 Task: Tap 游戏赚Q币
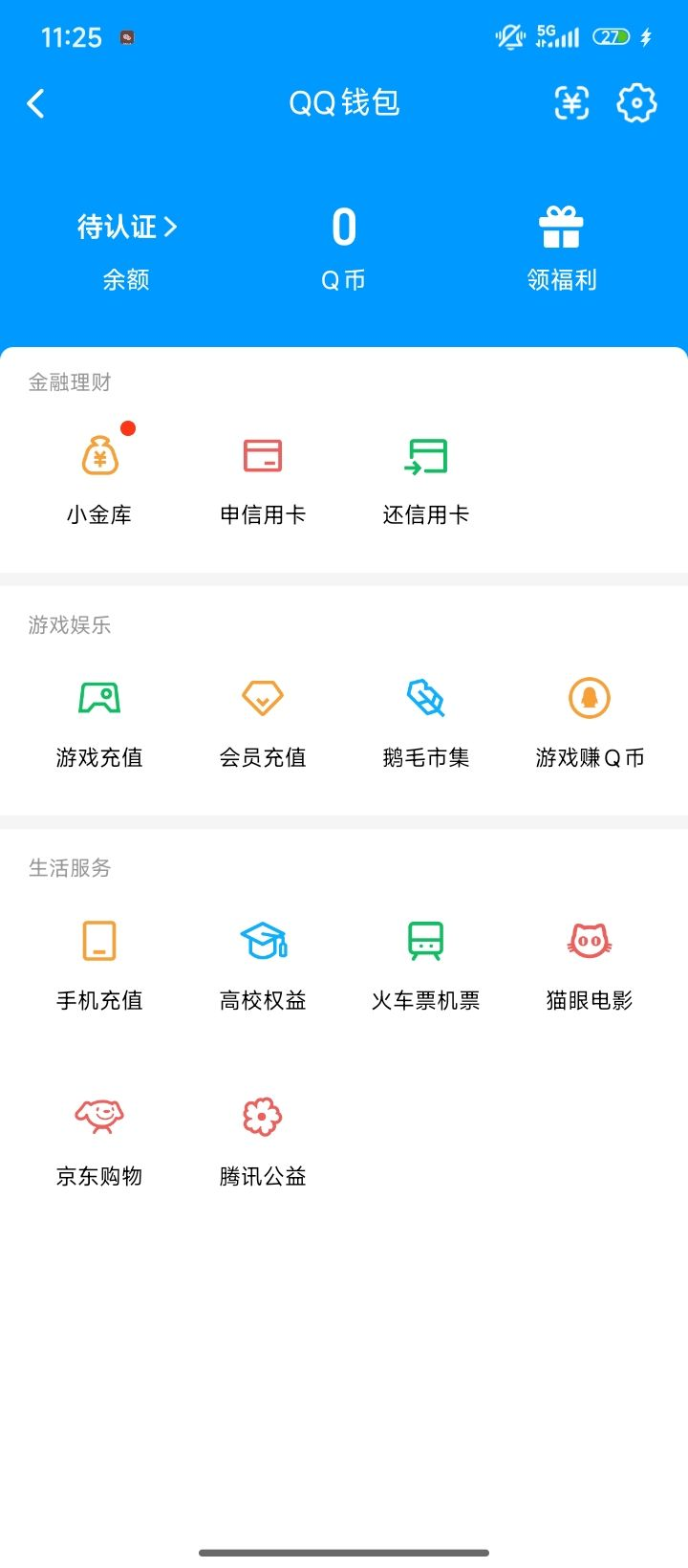(x=590, y=721)
